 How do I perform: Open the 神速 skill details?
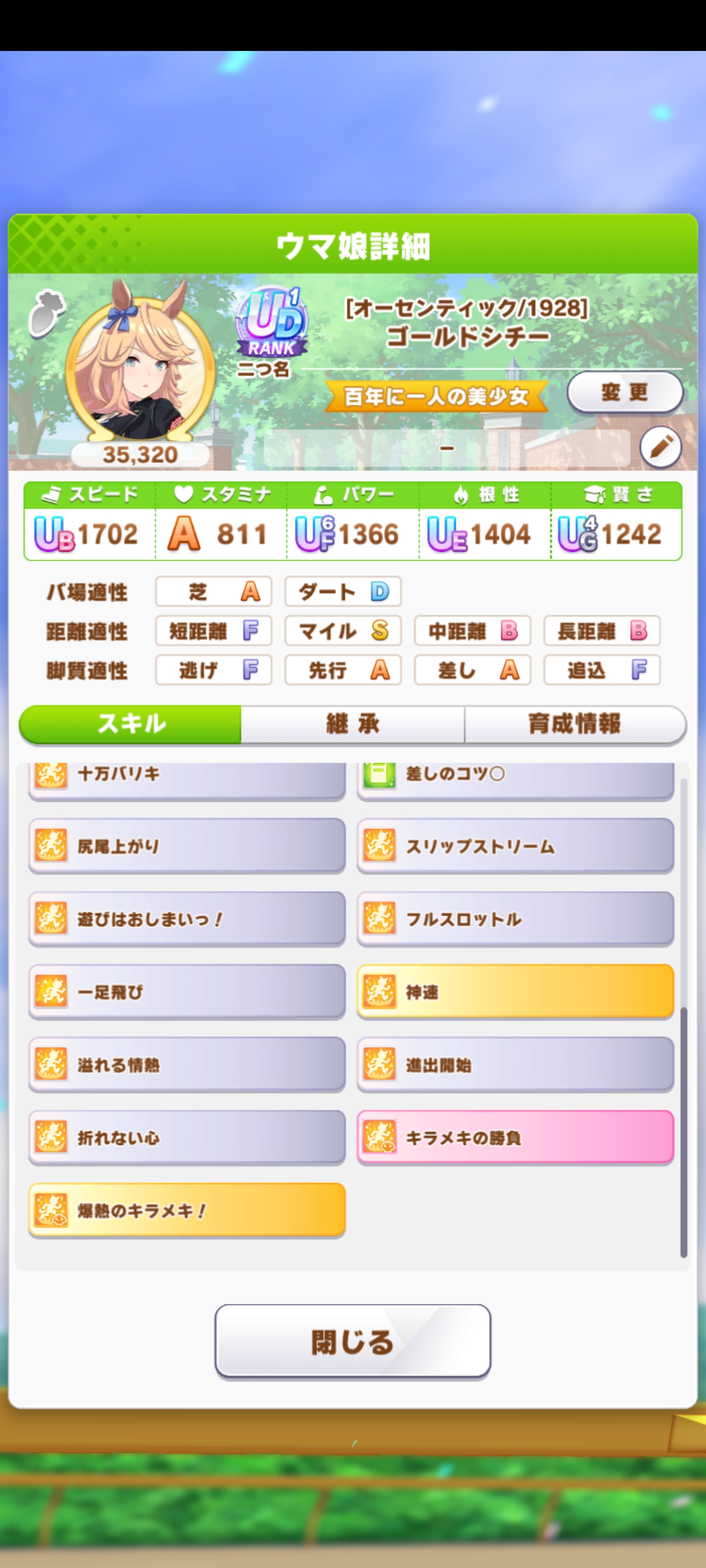(515, 992)
